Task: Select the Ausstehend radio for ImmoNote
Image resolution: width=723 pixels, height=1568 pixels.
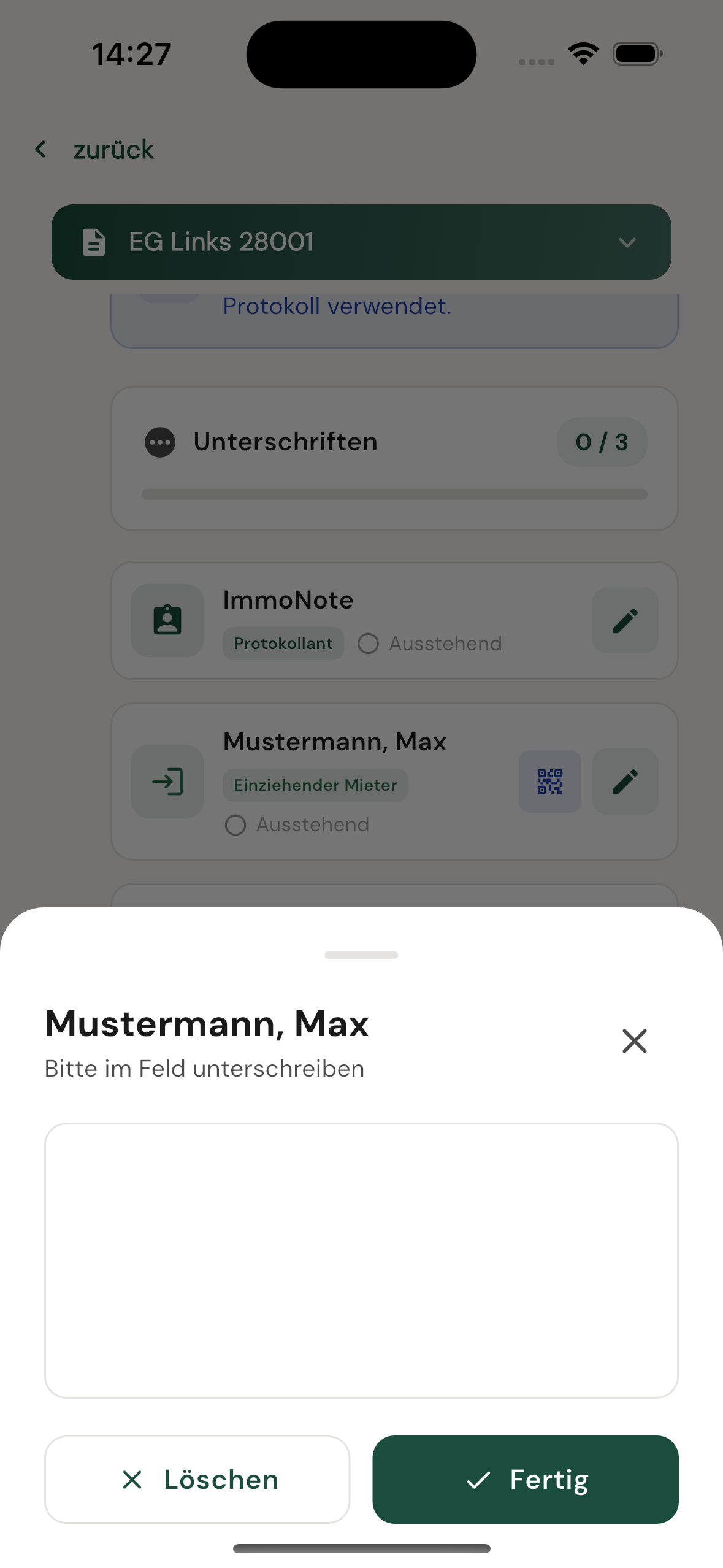Action: [368, 644]
